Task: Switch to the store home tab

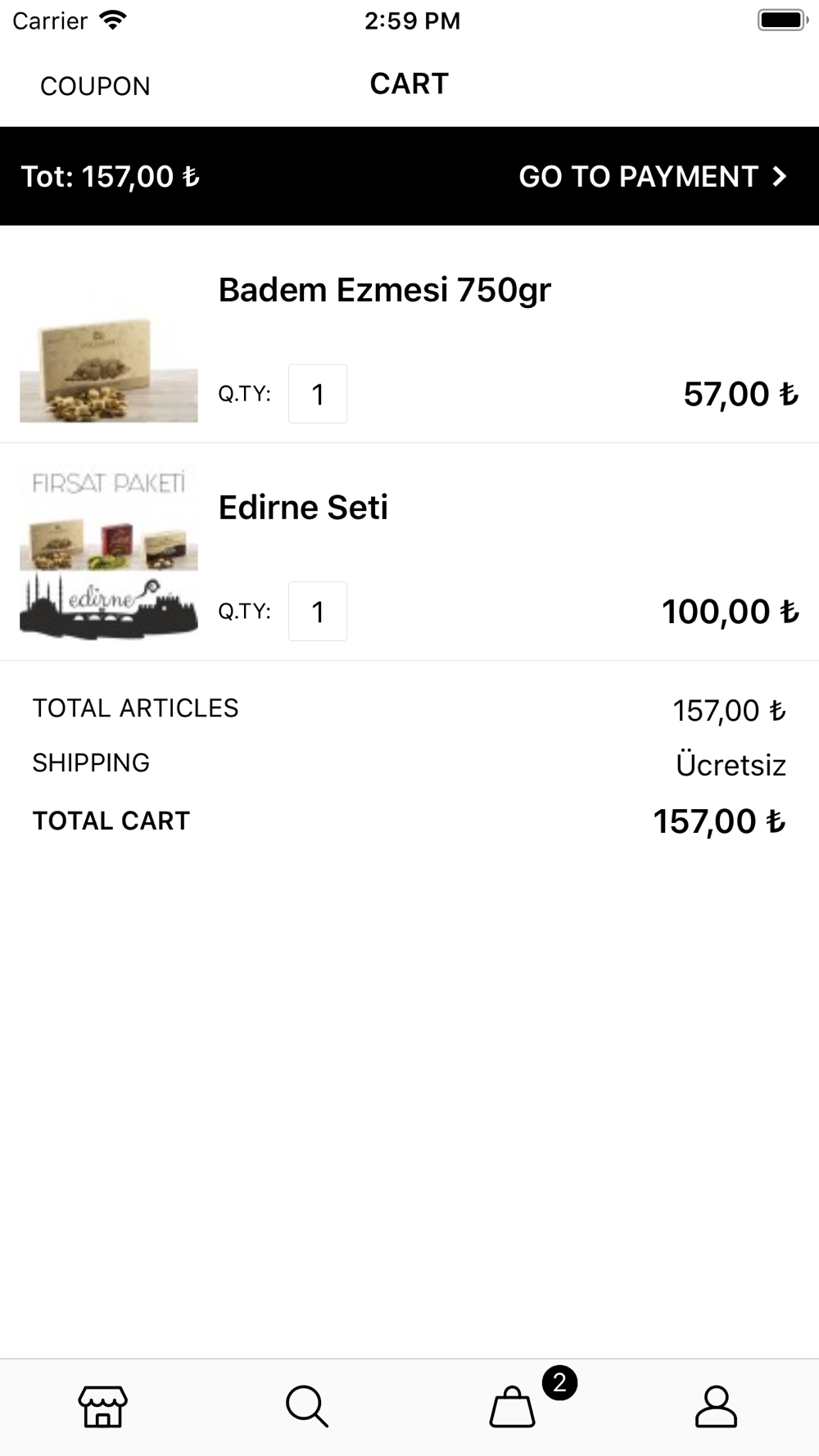Action: point(102,1407)
